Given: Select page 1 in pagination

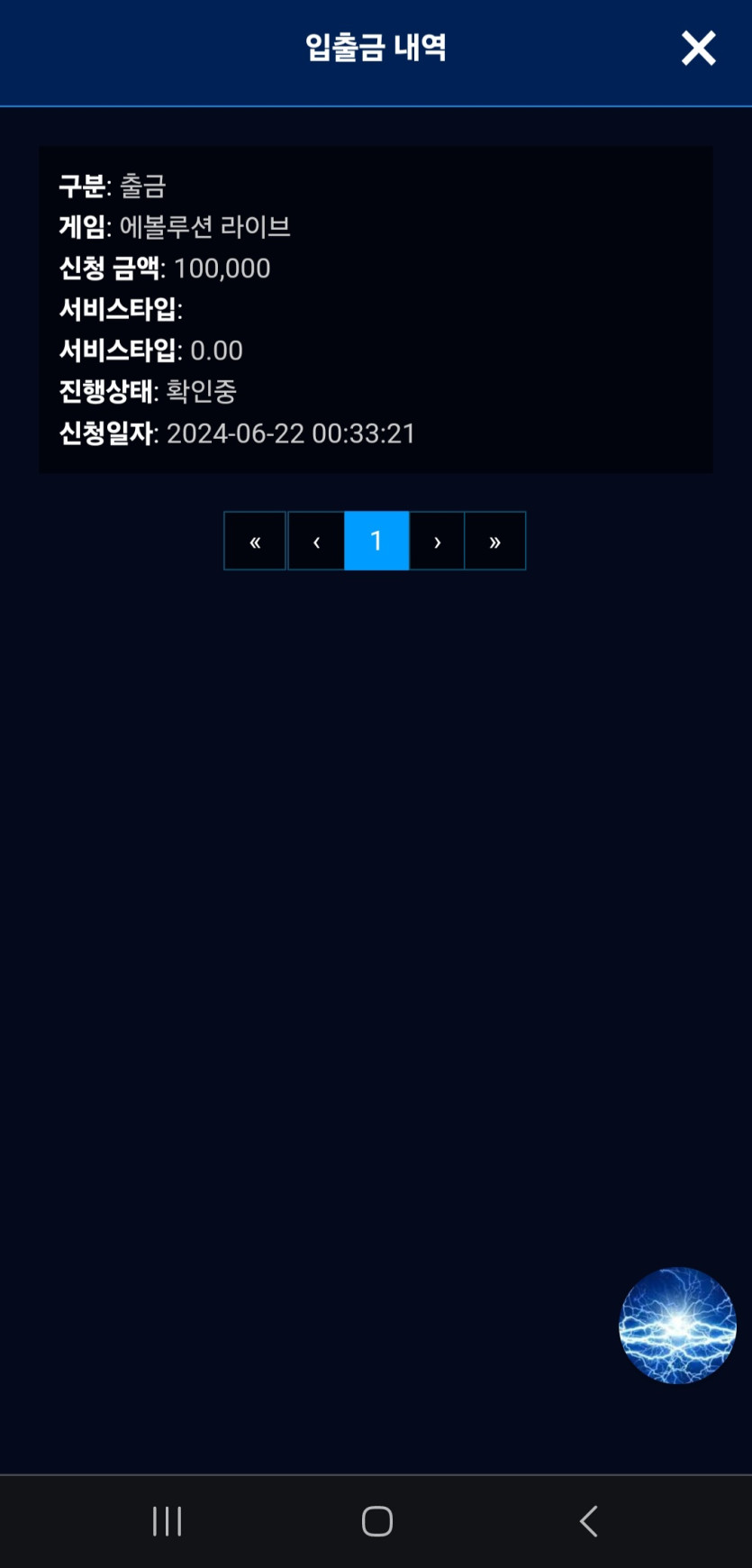Looking at the screenshot, I should pyautogui.click(x=376, y=542).
